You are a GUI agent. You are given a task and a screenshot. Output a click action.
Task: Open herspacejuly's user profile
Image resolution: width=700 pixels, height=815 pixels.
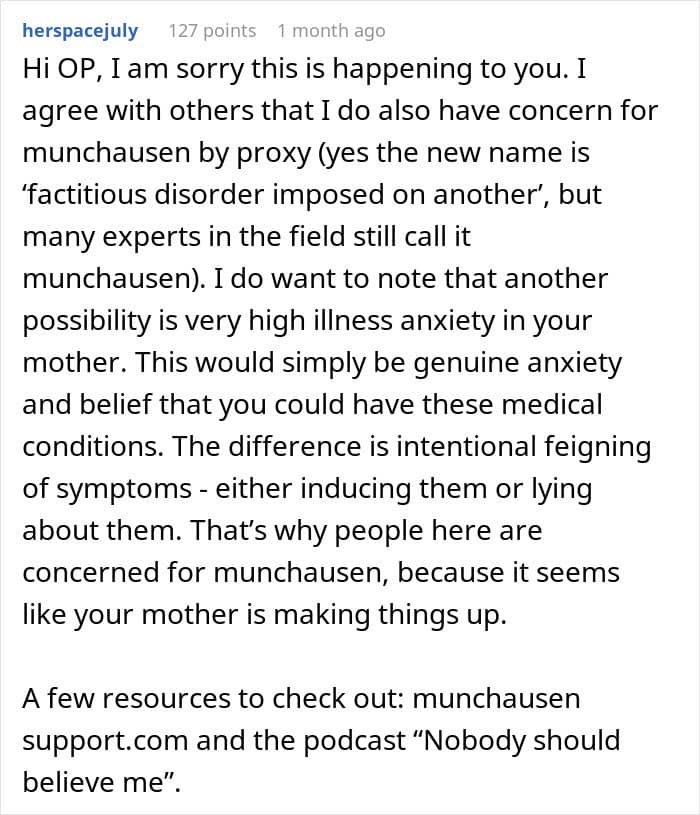click(80, 31)
